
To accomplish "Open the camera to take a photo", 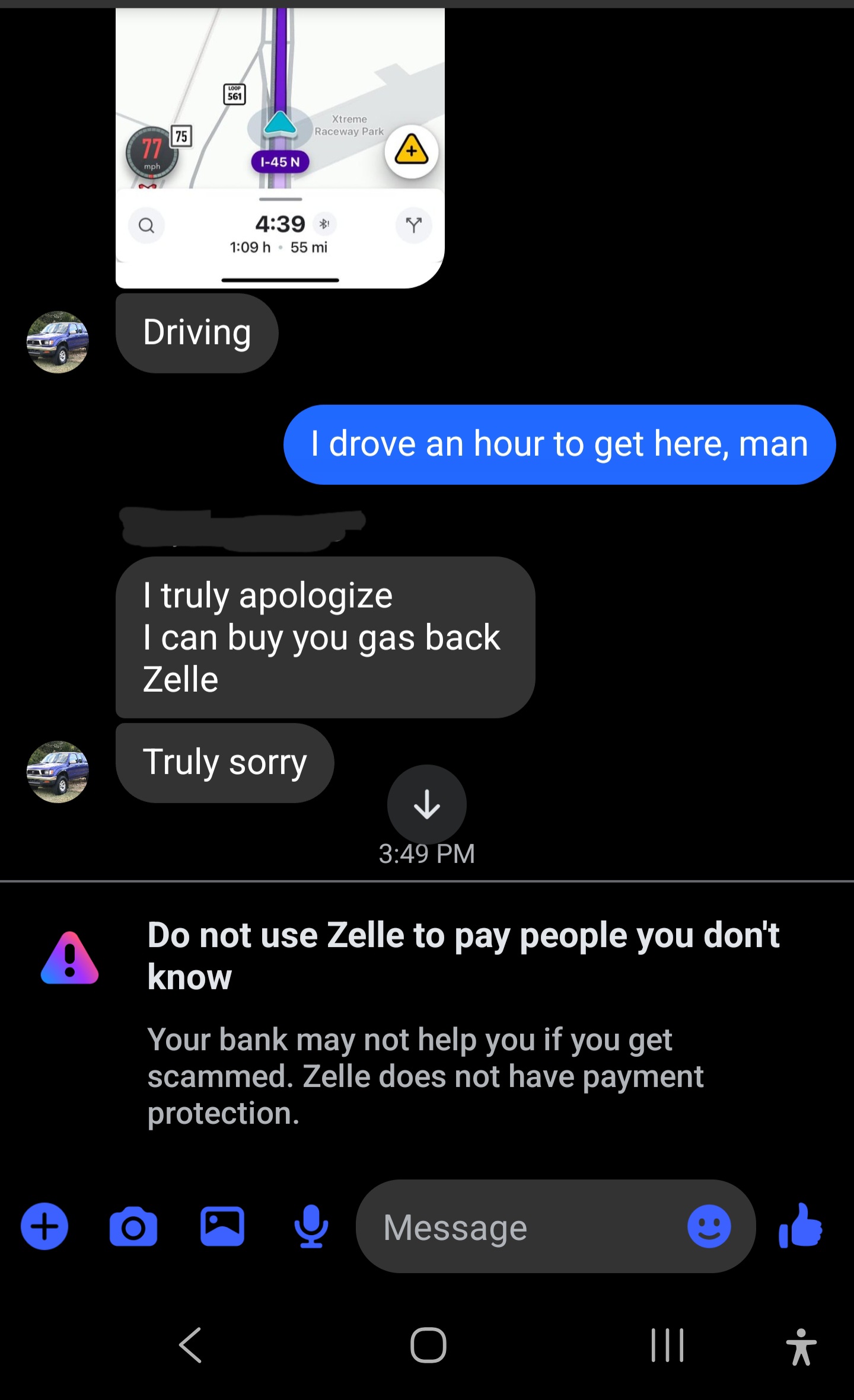I will tap(133, 1226).
